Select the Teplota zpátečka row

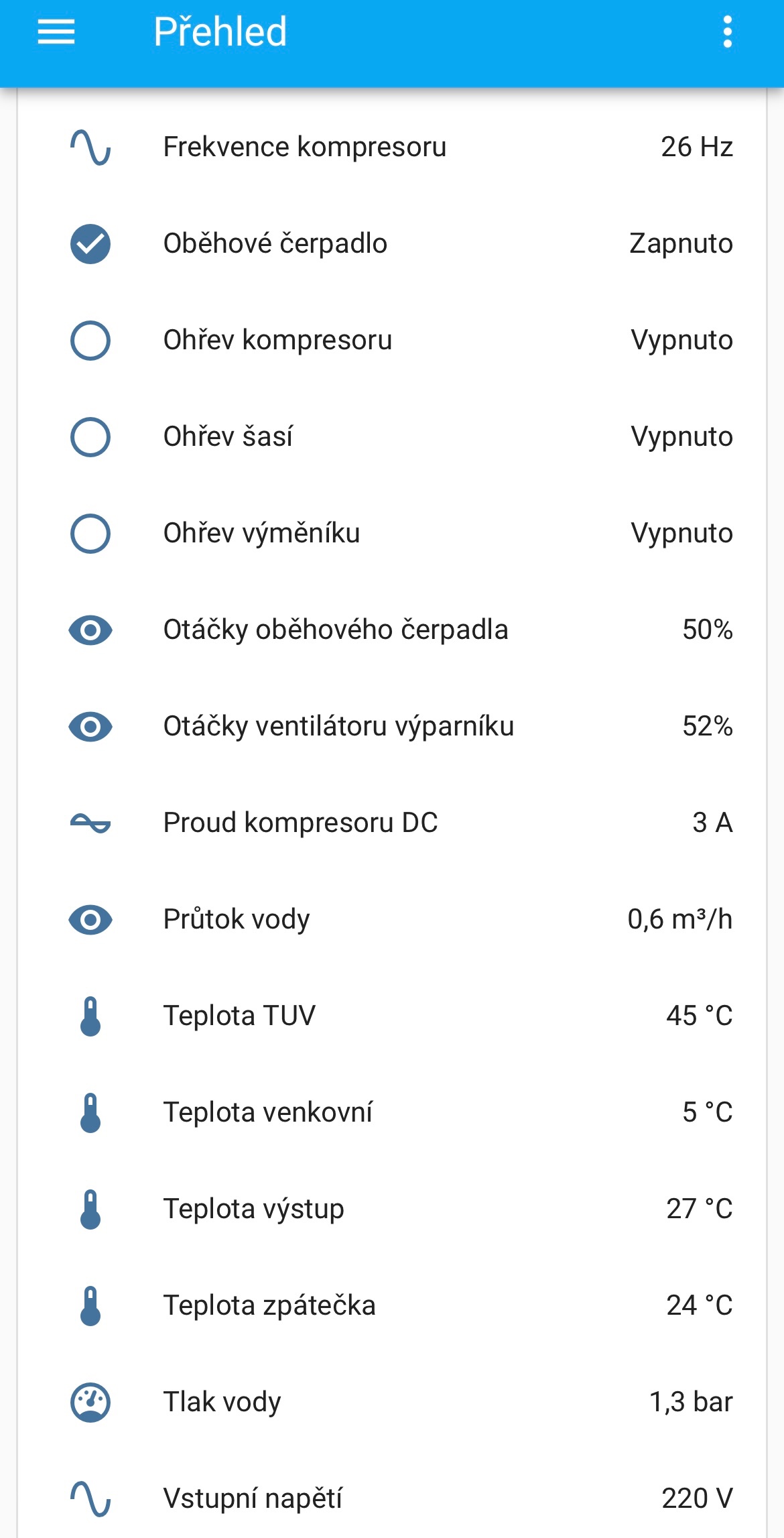pos(269,1306)
